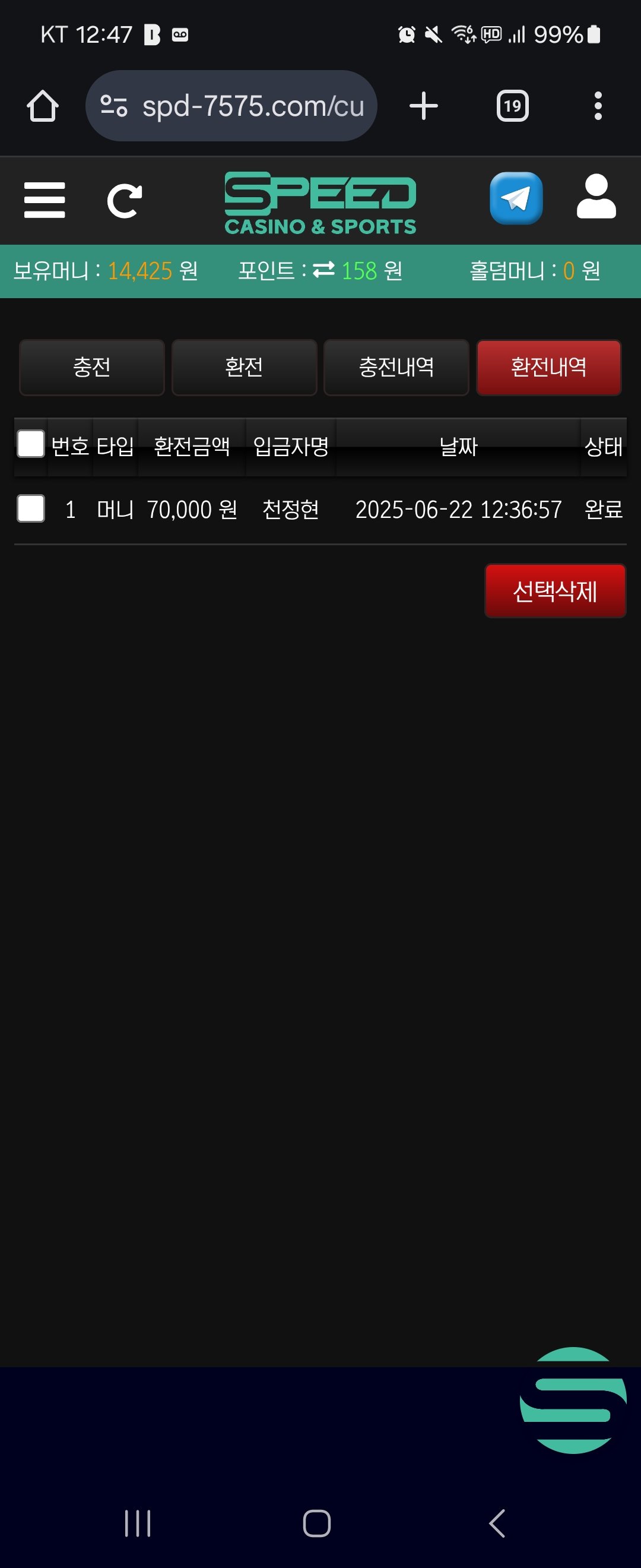Open the Telegram contact icon
This screenshot has width=641, height=1568.
516,198
